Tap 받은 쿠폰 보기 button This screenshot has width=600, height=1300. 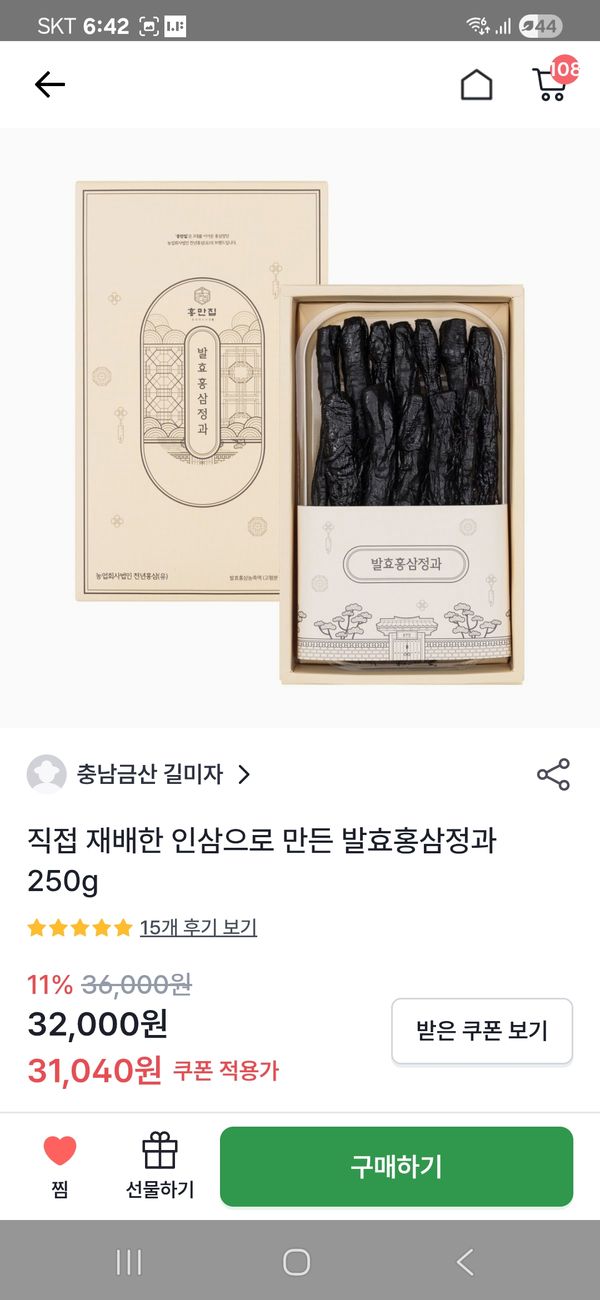(x=481, y=1030)
